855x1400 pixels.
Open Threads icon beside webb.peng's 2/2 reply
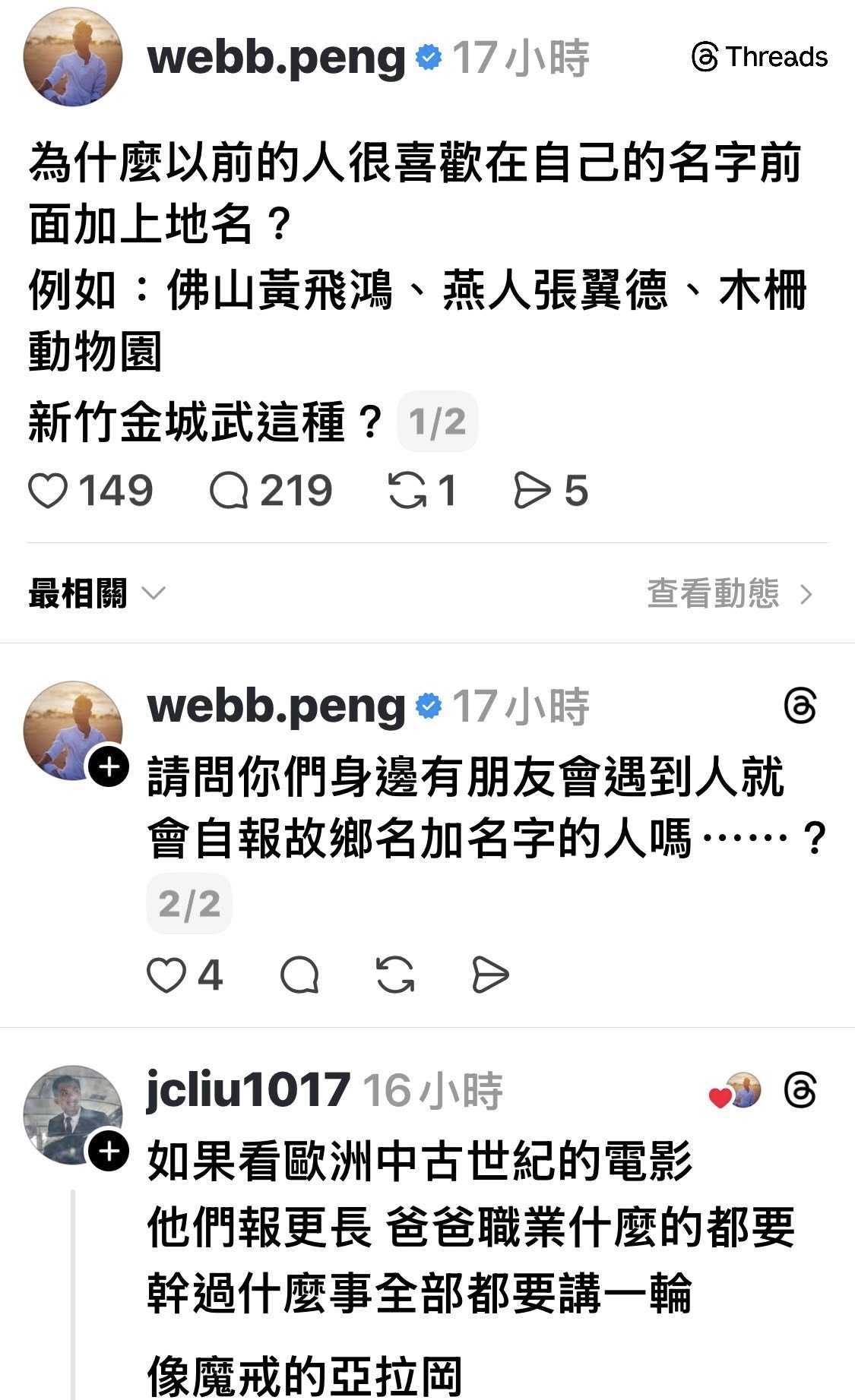[800, 707]
